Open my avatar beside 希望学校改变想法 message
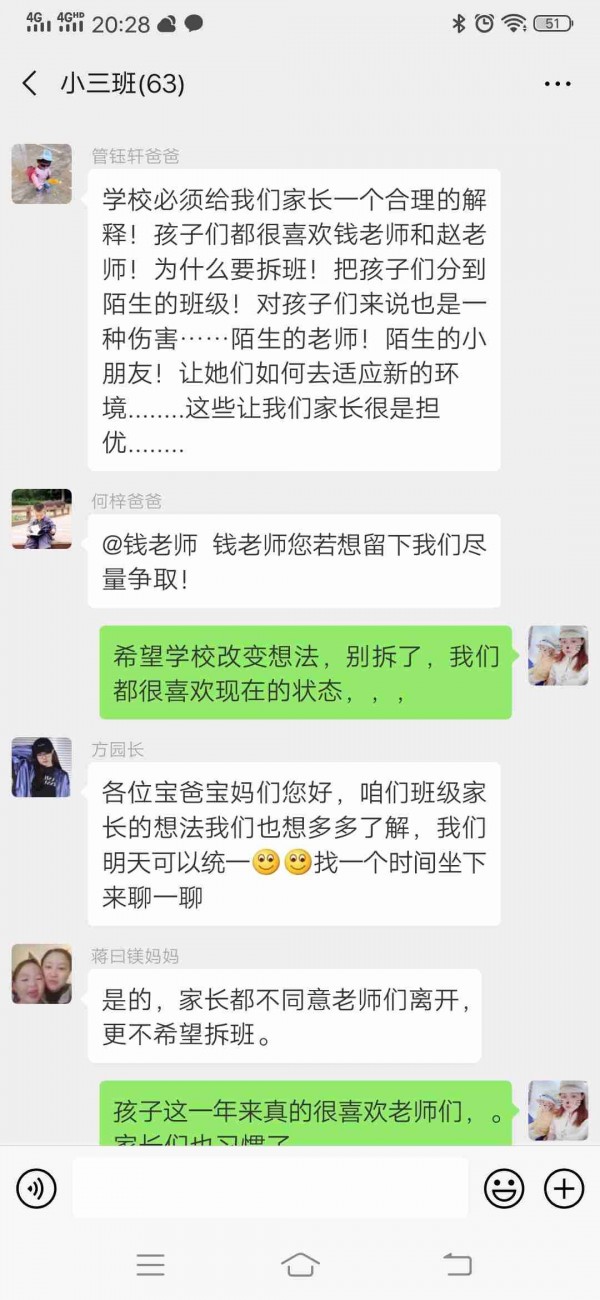Screen dimensions: 600x1300 557,655
